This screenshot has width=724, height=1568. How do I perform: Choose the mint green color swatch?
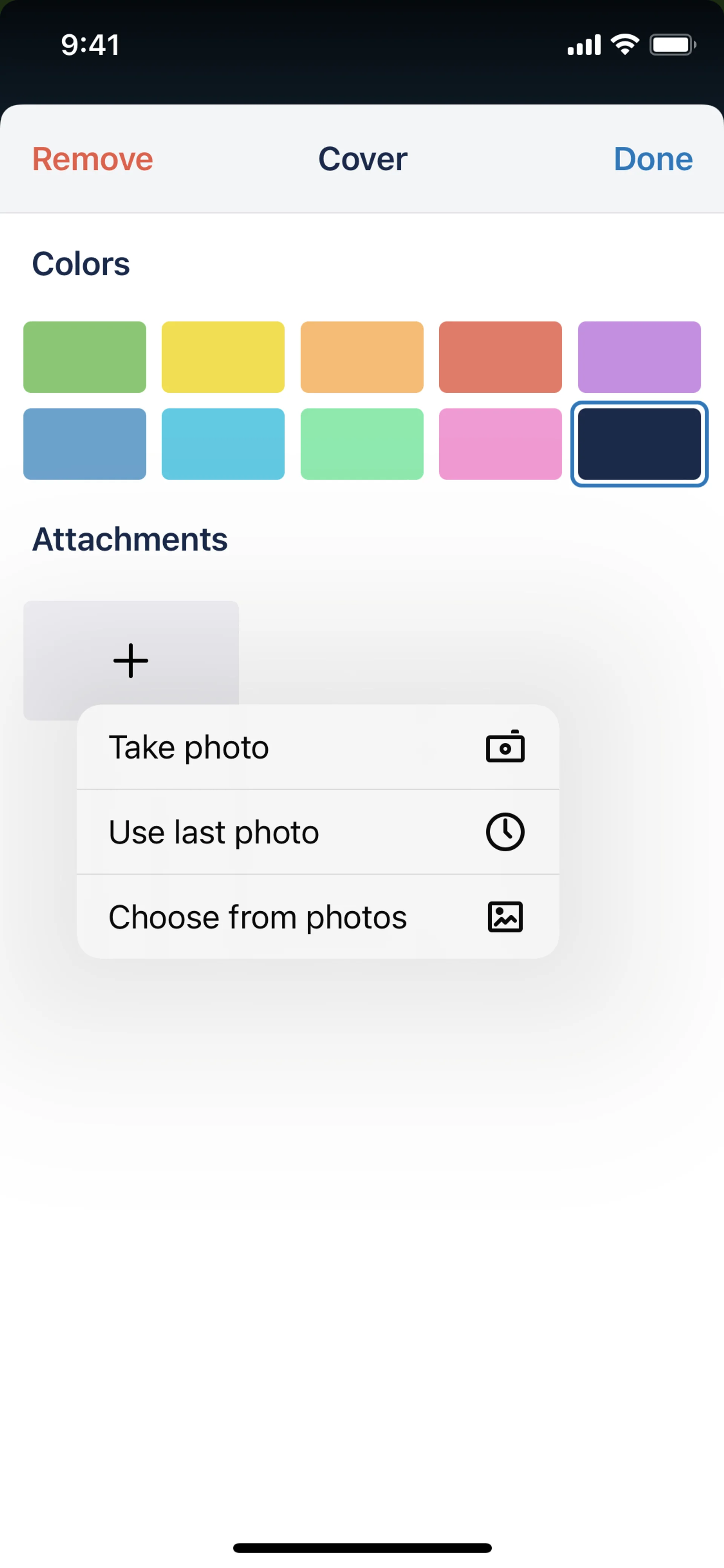[x=362, y=444]
